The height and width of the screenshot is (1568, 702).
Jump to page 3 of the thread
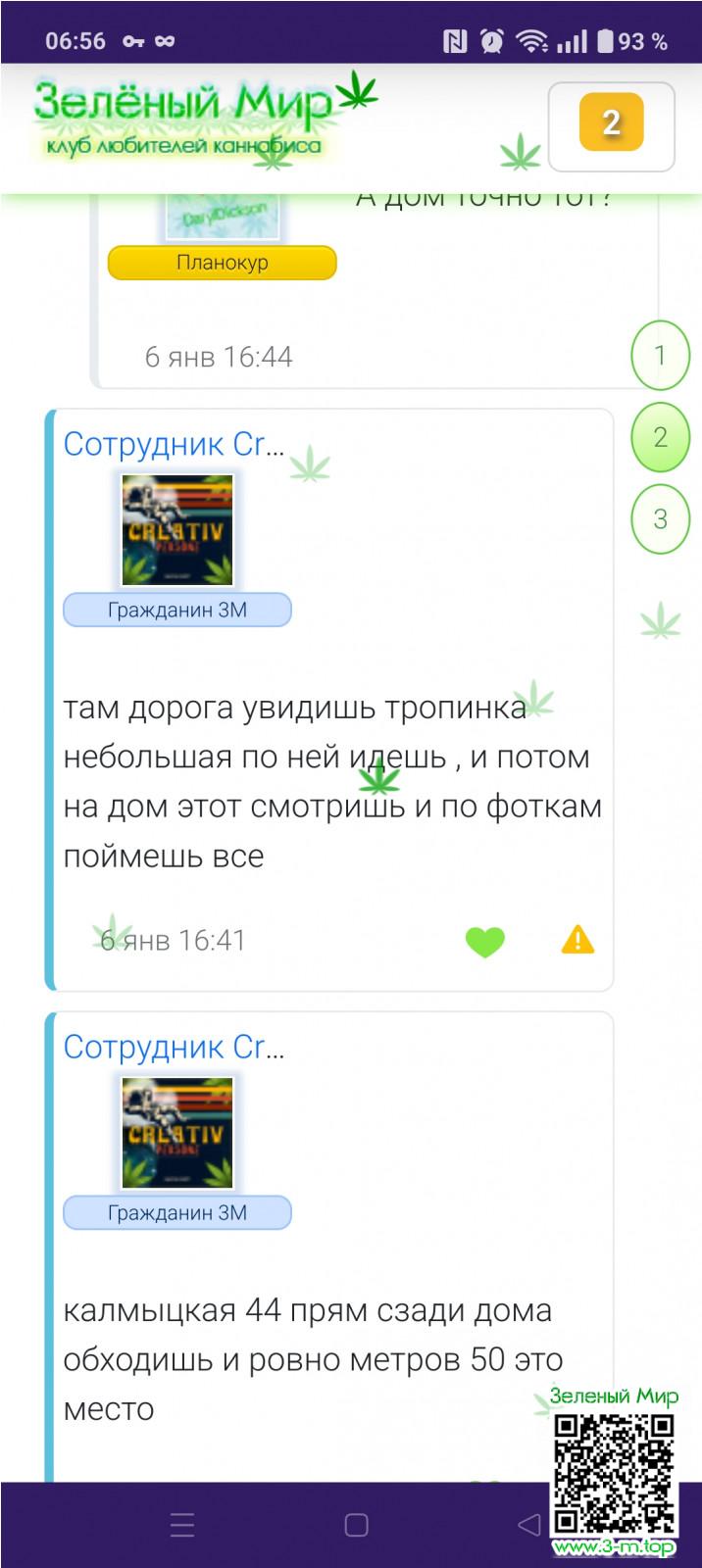pyautogui.click(x=660, y=518)
